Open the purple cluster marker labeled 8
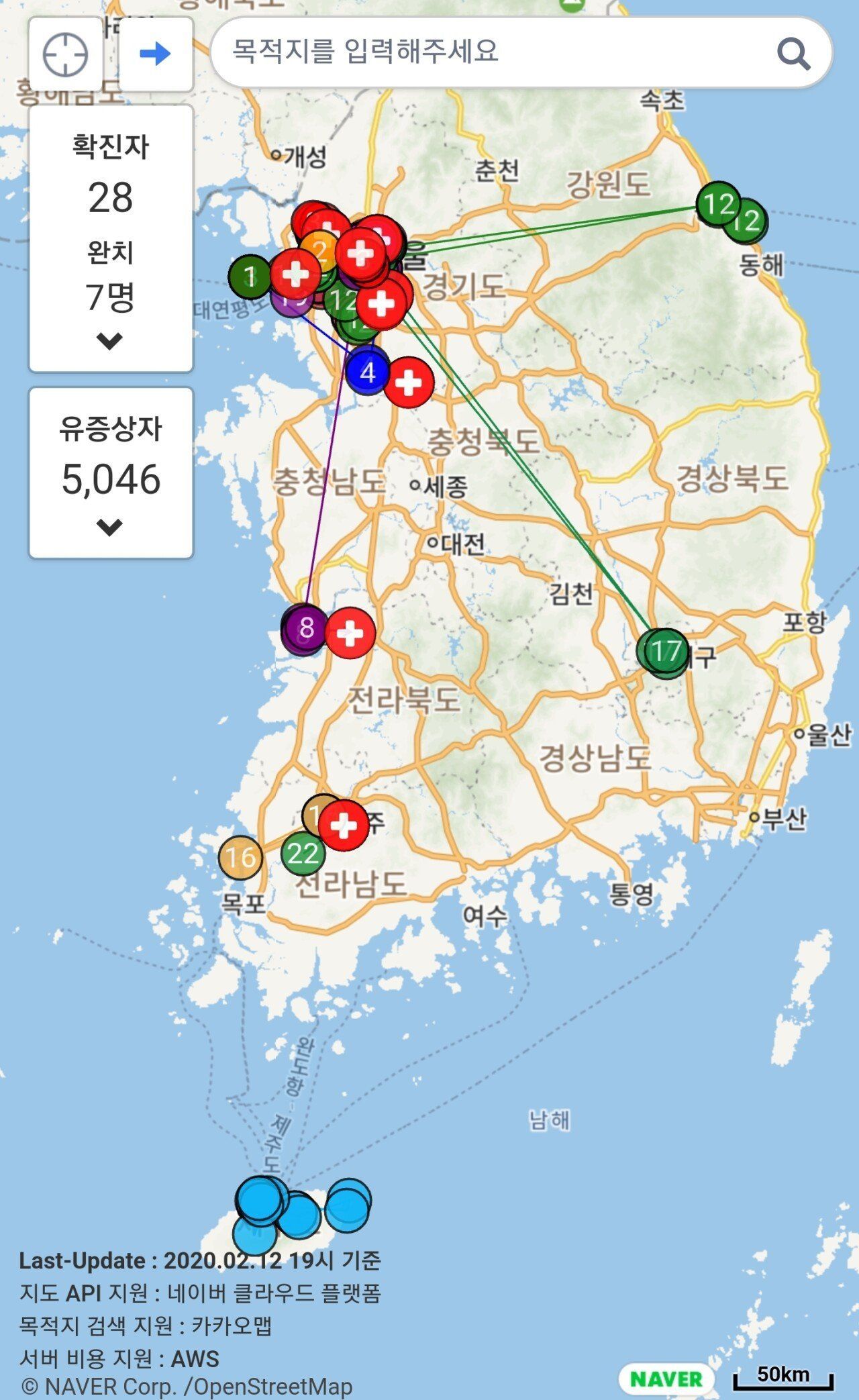 click(x=306, y=630)
